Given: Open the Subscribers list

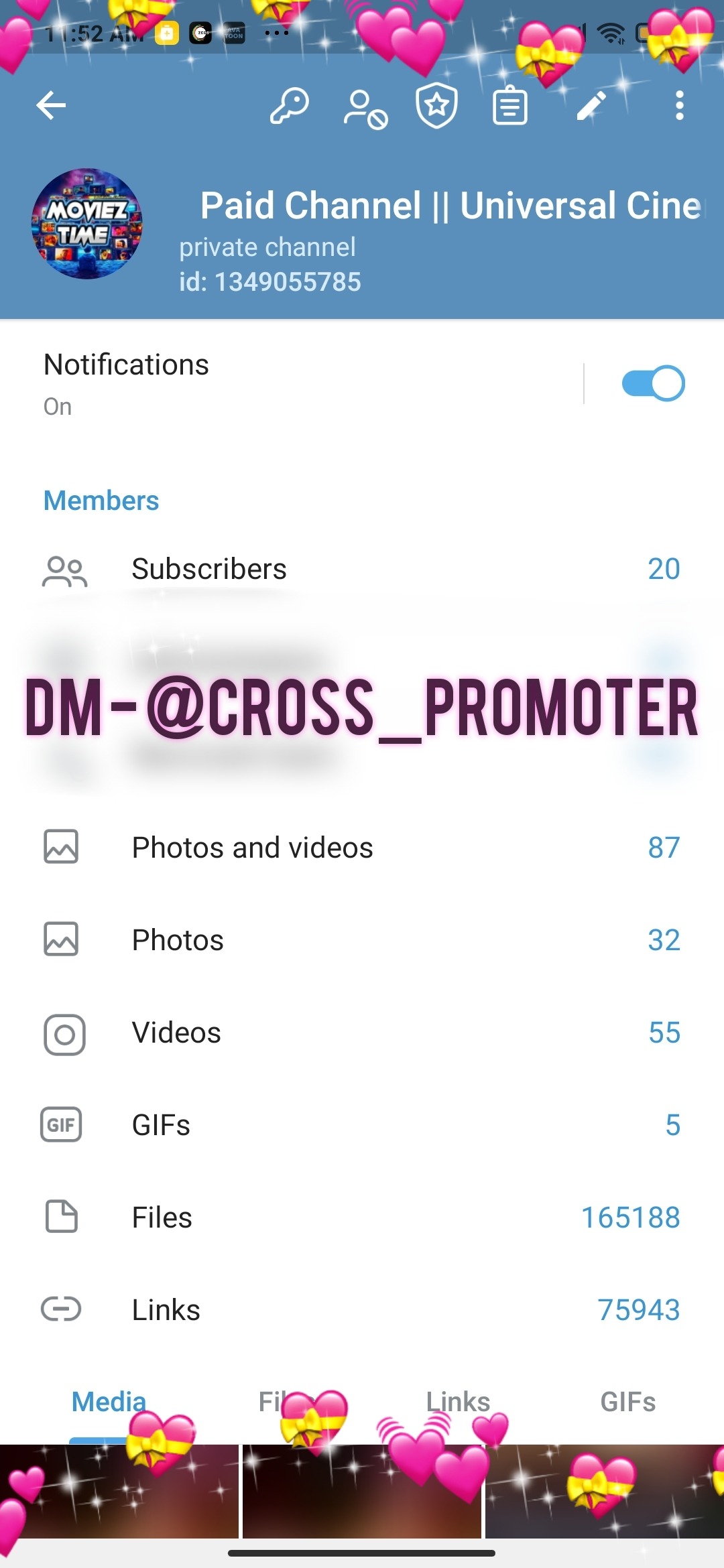Looking at the screenshot, I should click(x=362, y=570).
